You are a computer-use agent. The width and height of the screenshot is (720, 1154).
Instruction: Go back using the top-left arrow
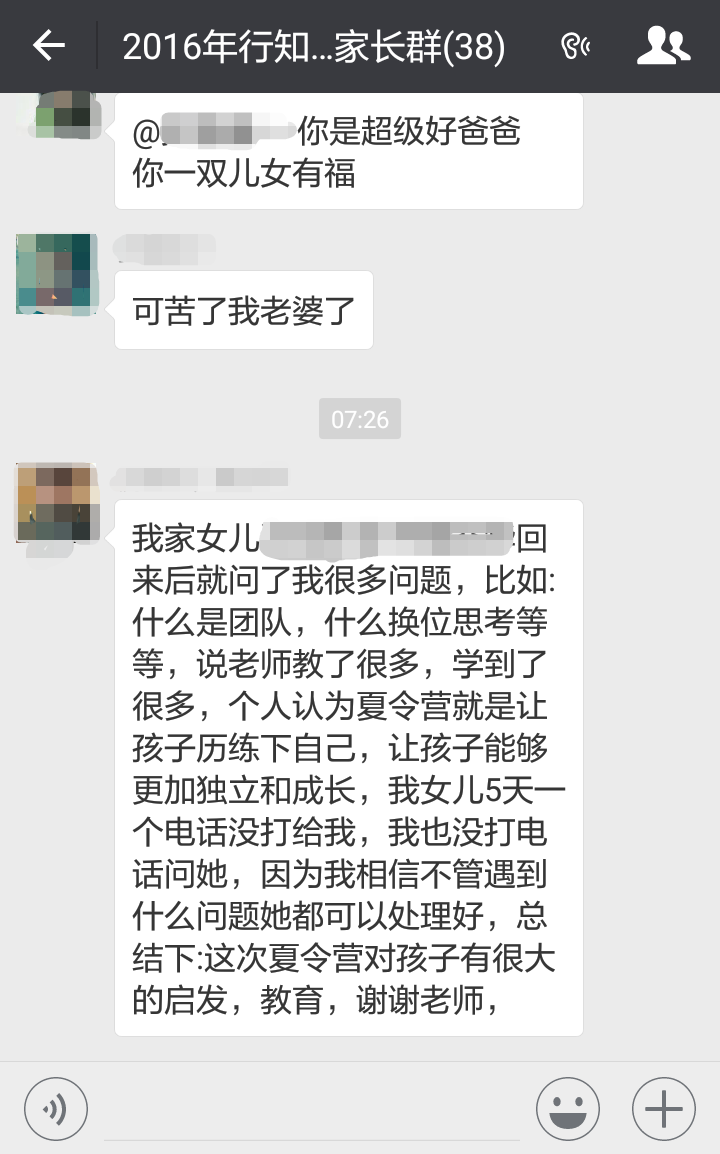pyautogui.click(x=49, y=46)
